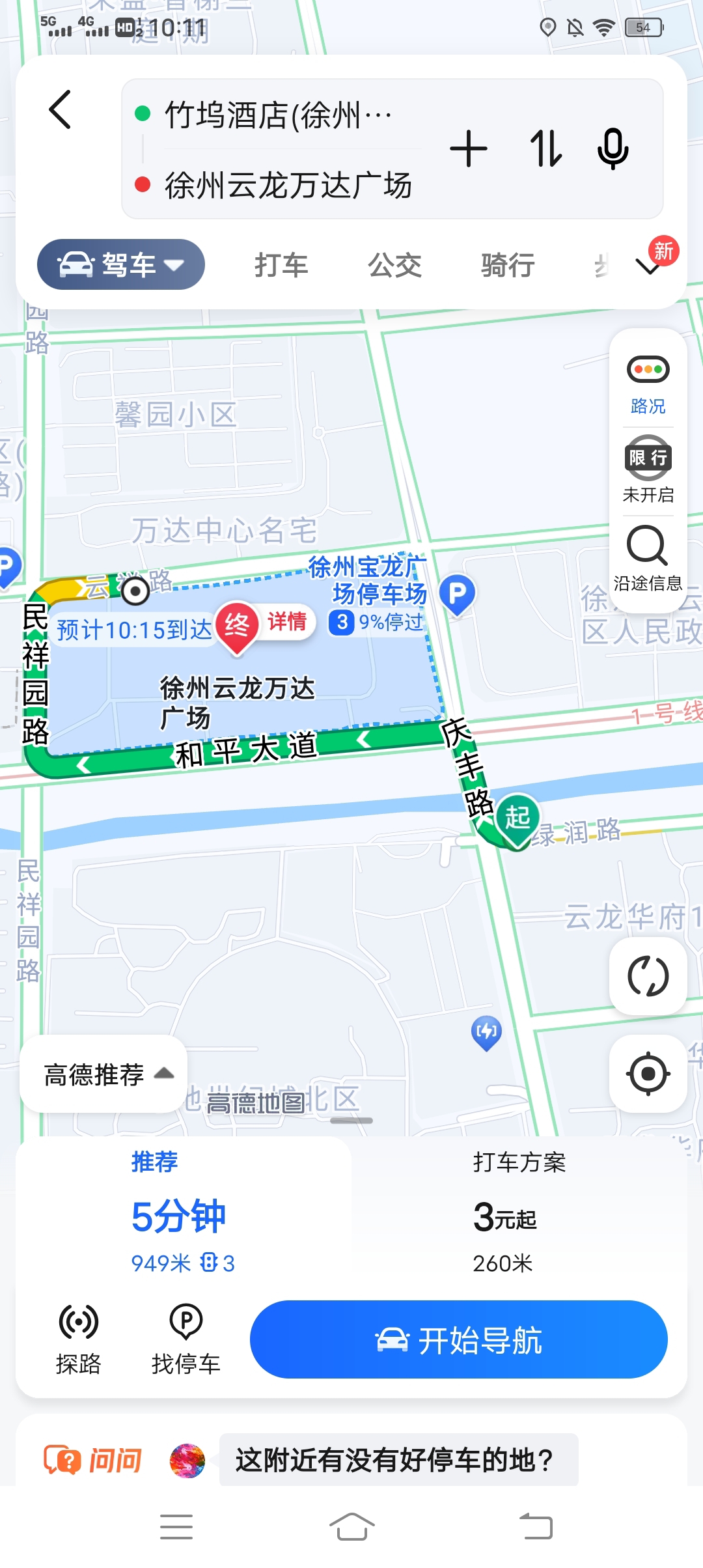
Task: Edit the destination 徐州云龙万达广场
Action: pyautogui.click(x=288, y=186)
